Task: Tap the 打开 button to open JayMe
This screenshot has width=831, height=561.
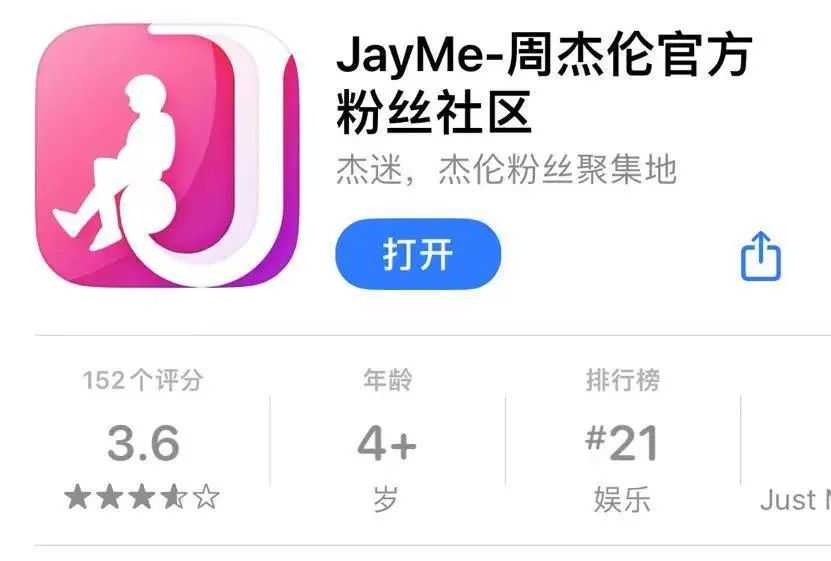Action: (x=417, y=255)
